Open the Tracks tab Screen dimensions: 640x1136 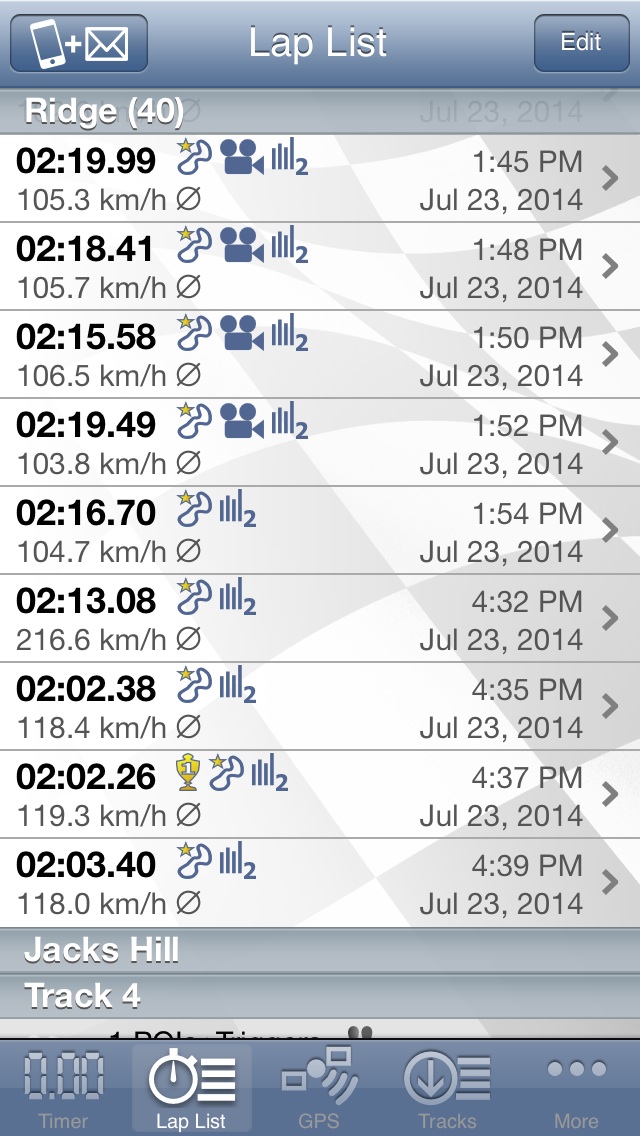447,1089
